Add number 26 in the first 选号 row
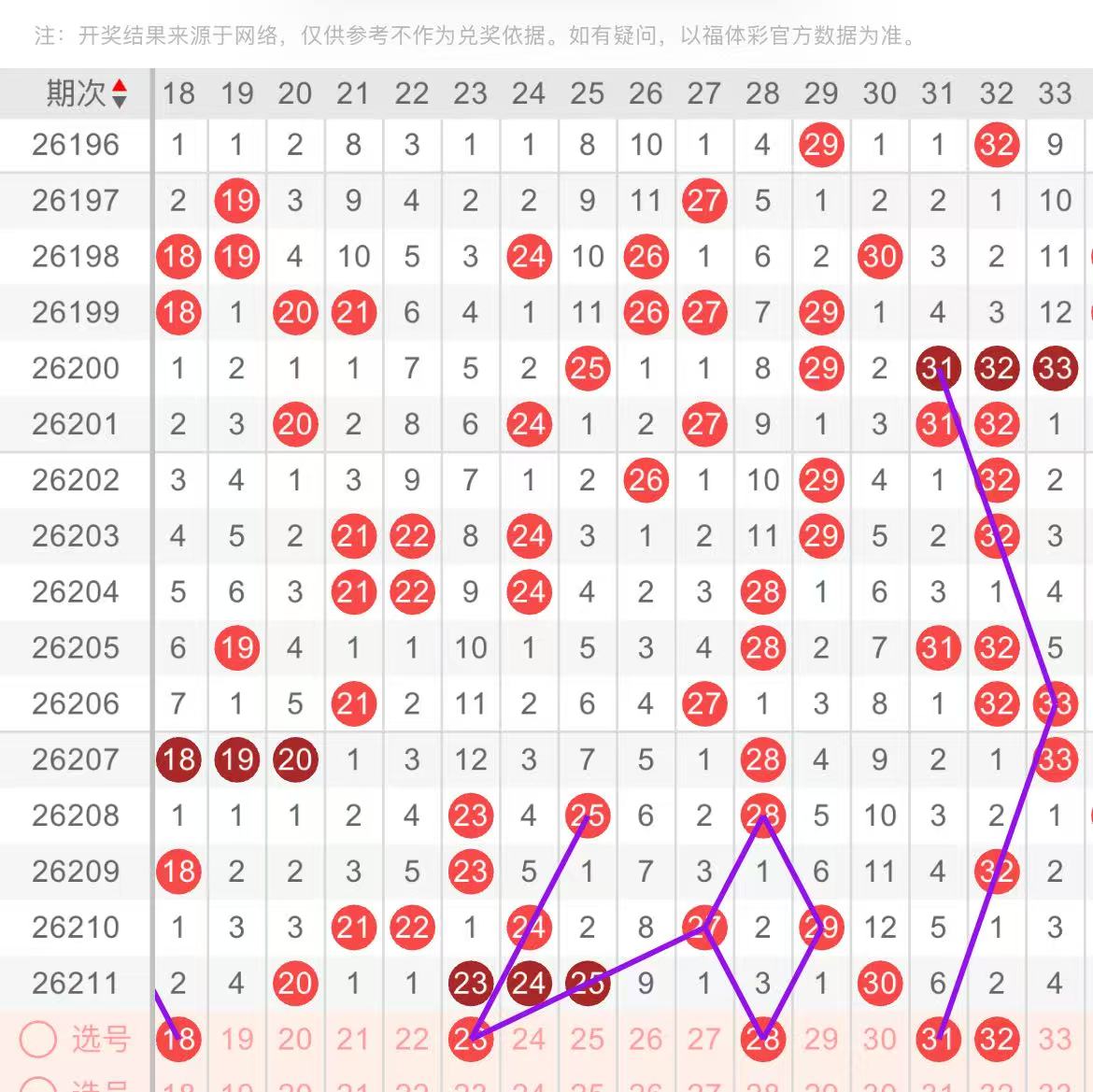Screen dimensions: 1093x1092 [646, 1039]
